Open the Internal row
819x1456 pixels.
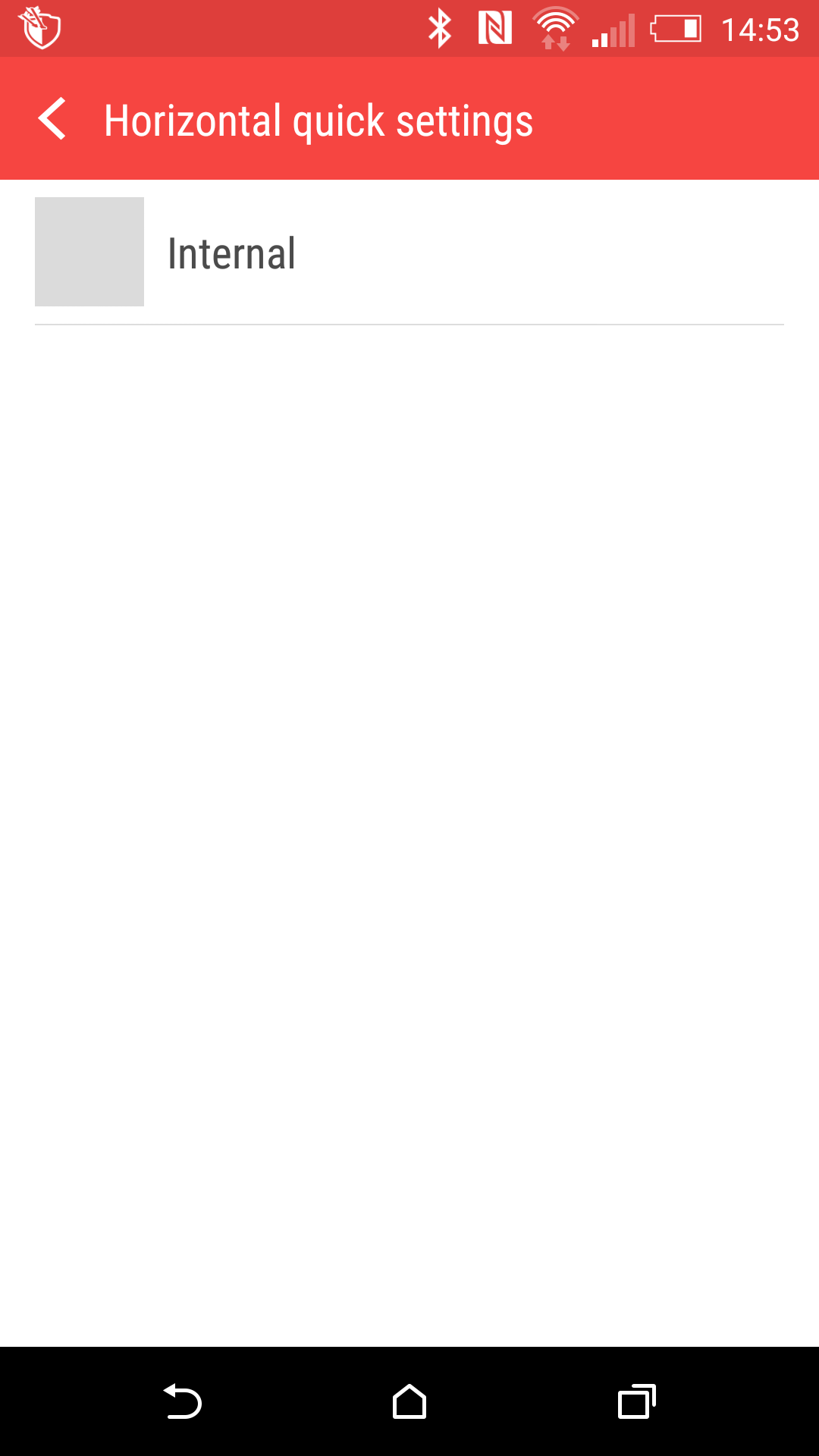pos(409,253)
